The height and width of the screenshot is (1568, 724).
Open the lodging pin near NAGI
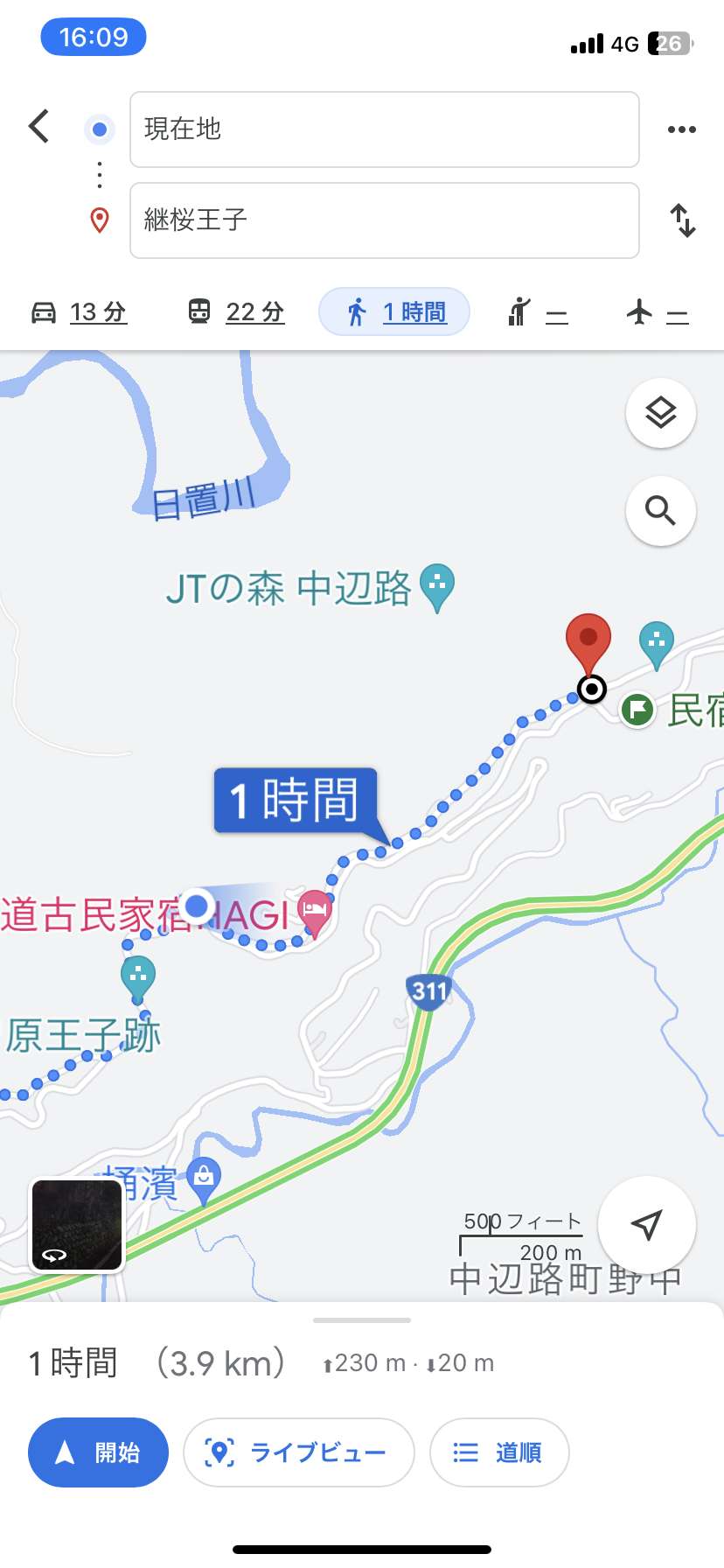pyautogui.click(x=315, y=913)
